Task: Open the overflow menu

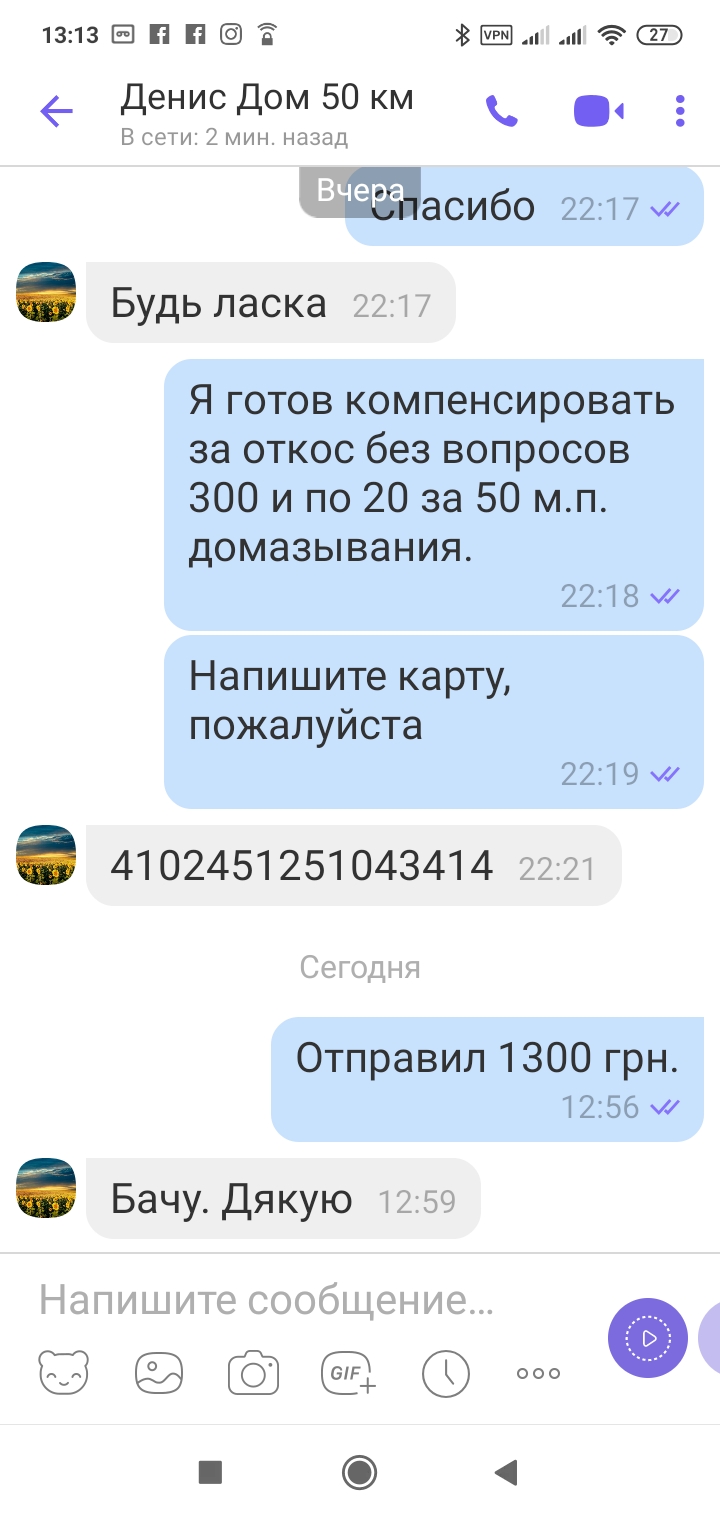Action: click(680, 111)
